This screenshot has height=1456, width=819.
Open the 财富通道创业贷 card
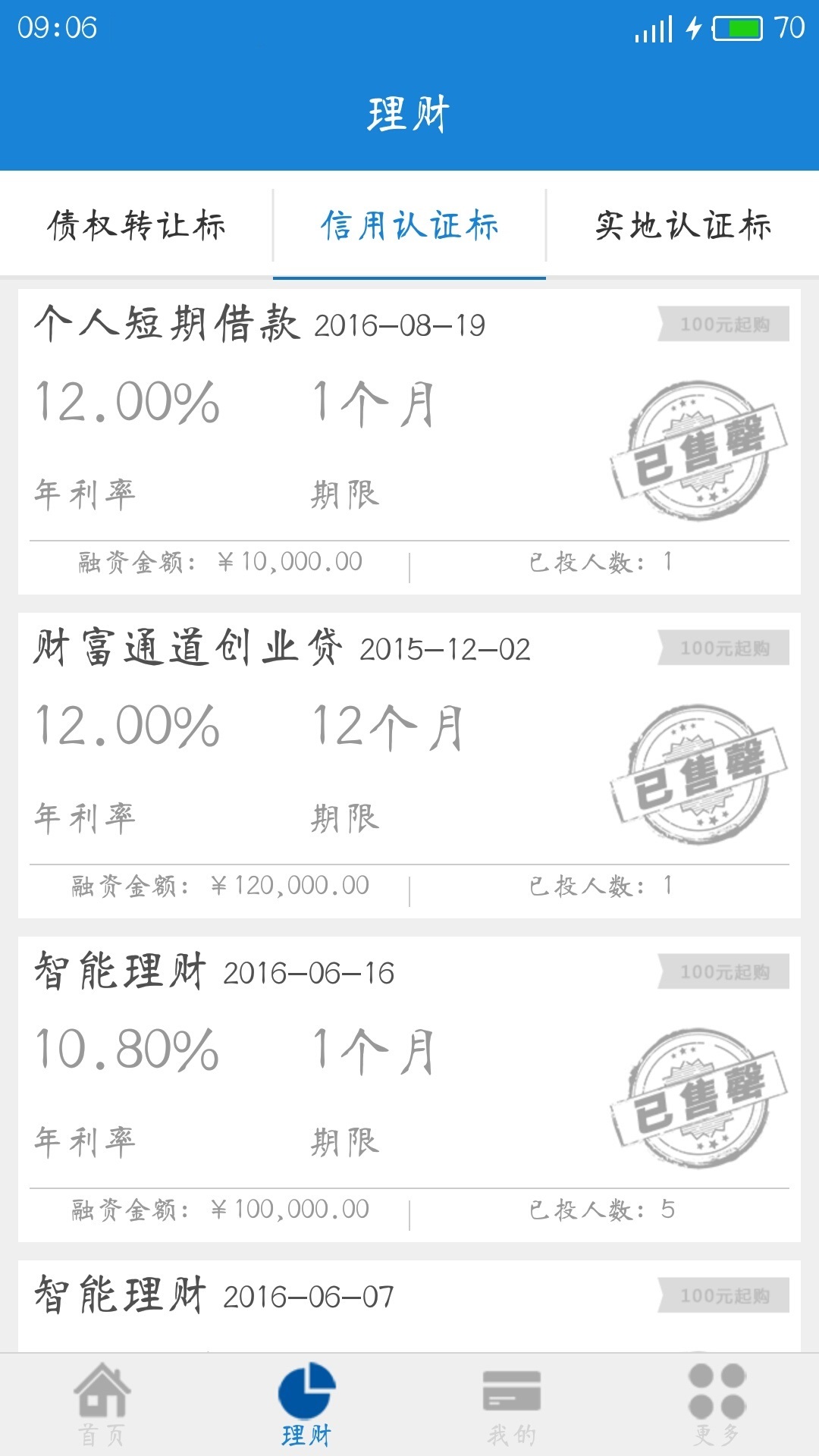tap(409, 765)
